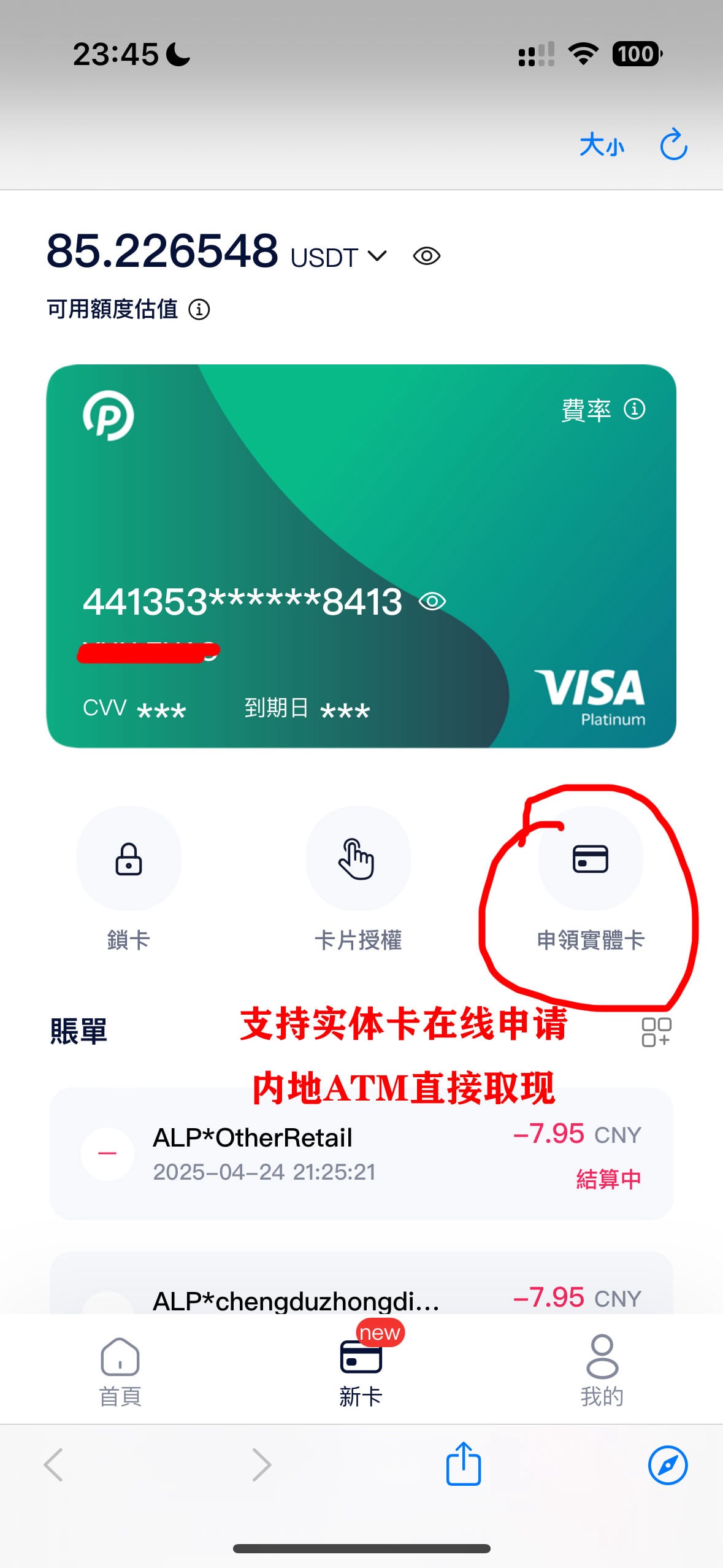Show info about 可用額度估值
The image size is (723, 1568).
tap(199, 309)
